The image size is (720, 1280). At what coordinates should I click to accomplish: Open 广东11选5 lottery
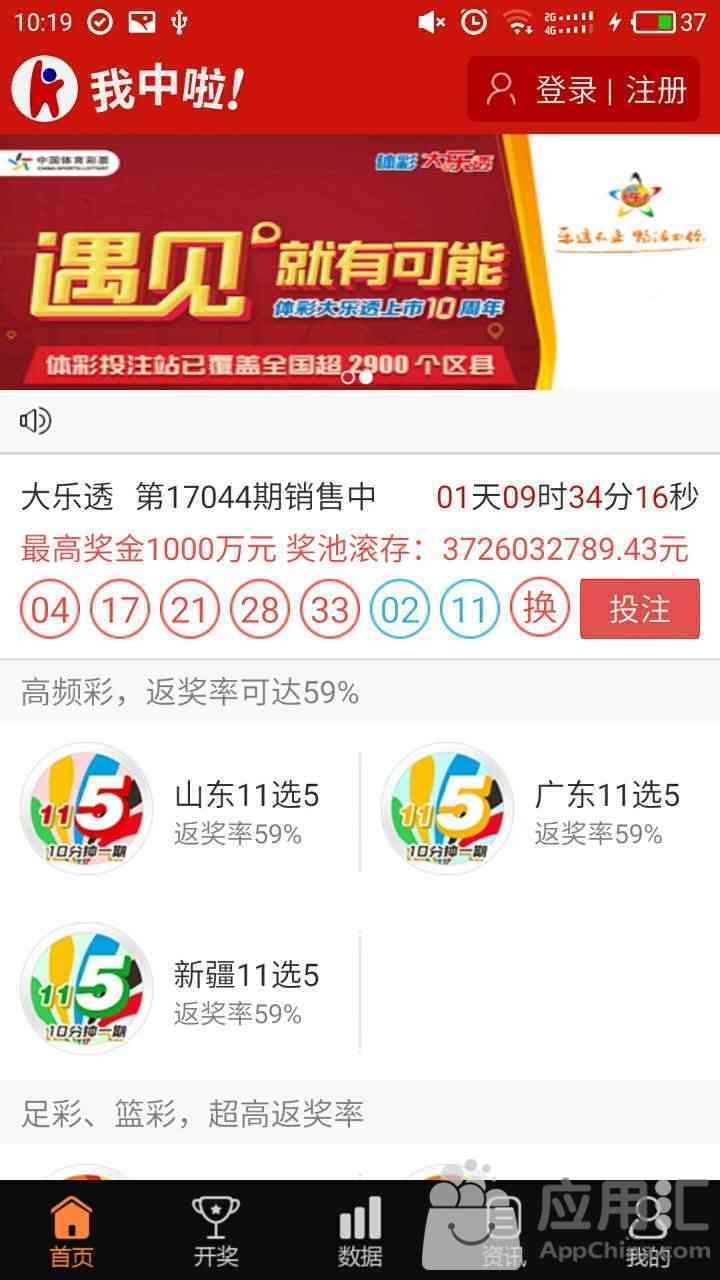click(x=540, y=810)
